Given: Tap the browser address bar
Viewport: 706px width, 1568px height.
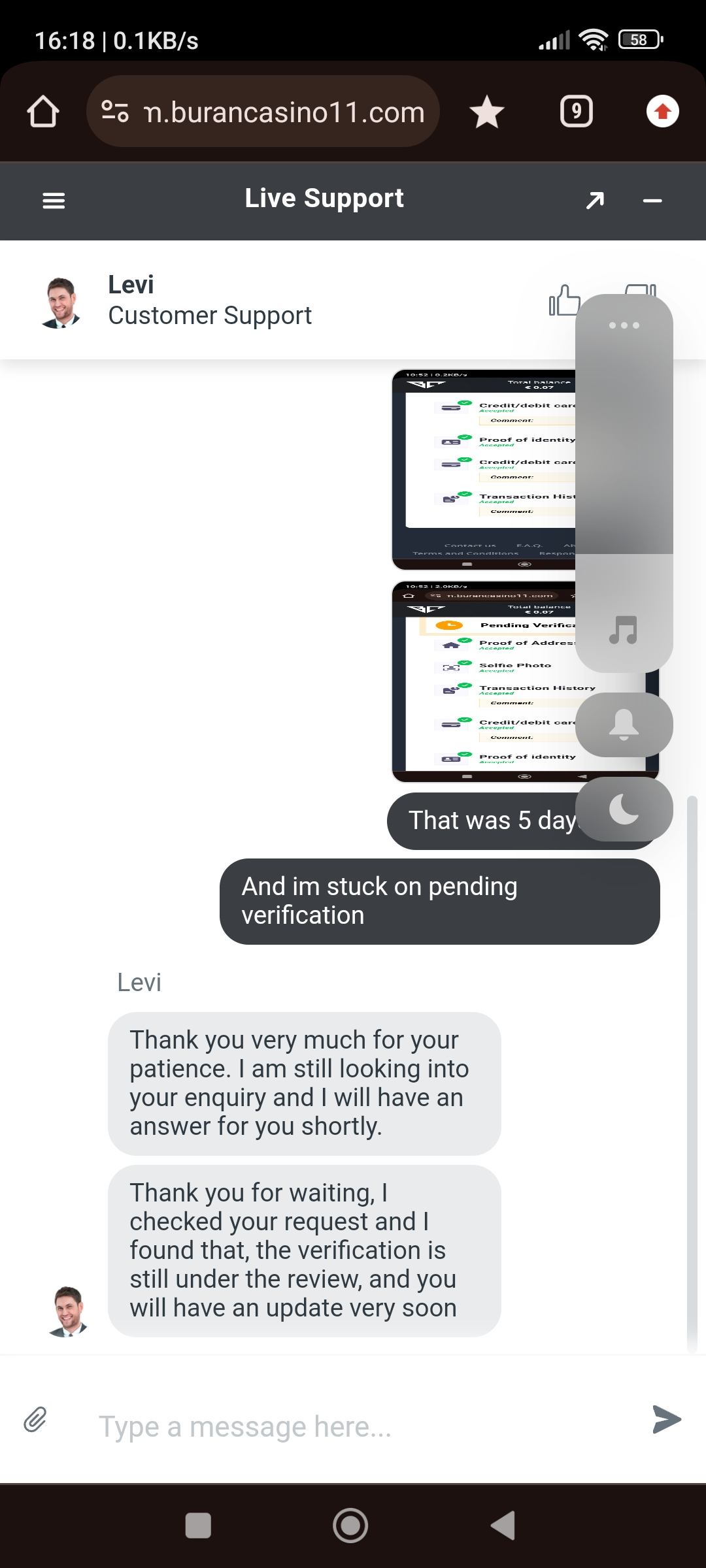Looking at the screenshot, I should [x=275, y=112].
